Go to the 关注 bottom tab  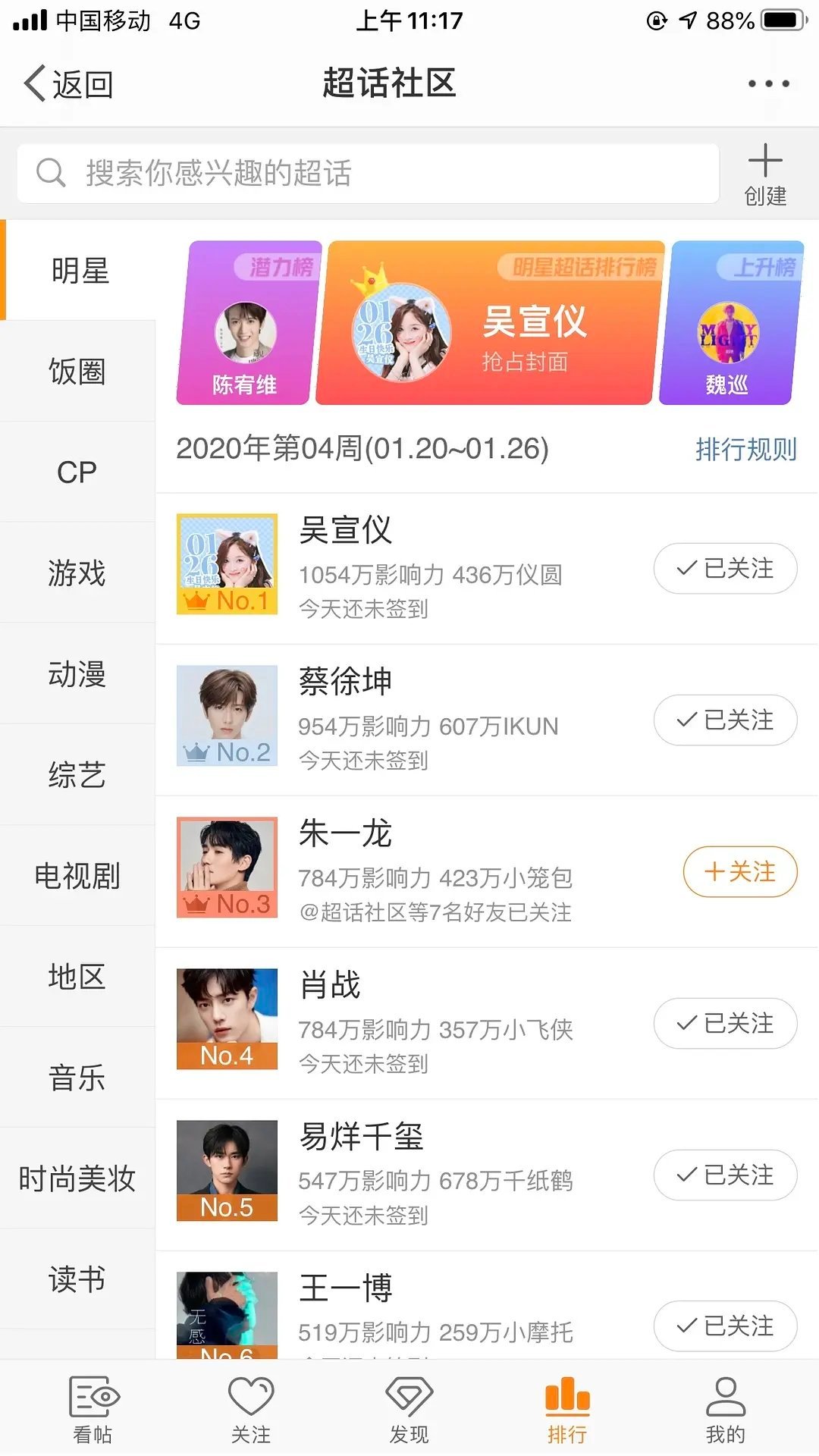point(251,1409)
